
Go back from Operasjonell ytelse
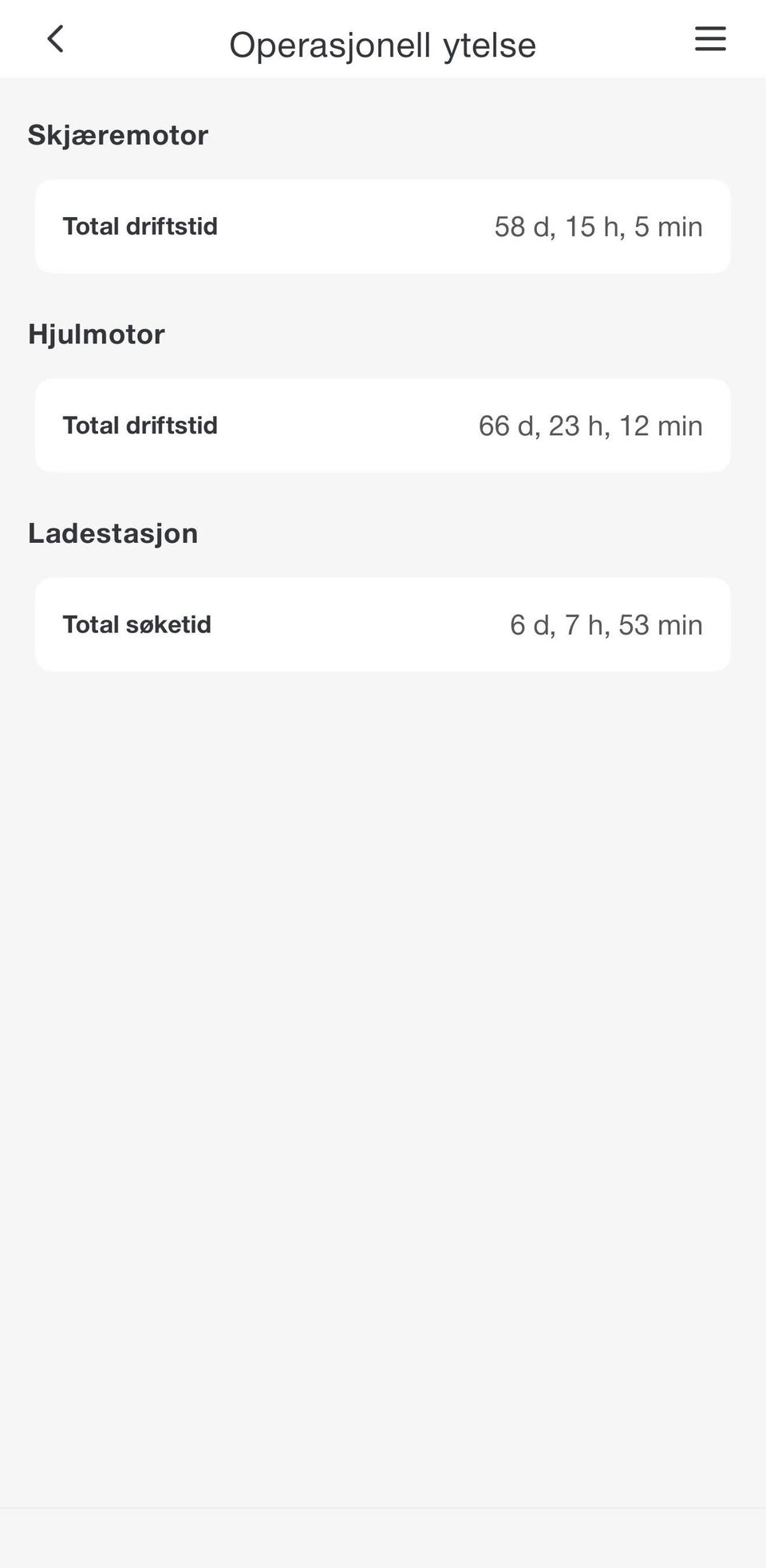tap(55, 38)
